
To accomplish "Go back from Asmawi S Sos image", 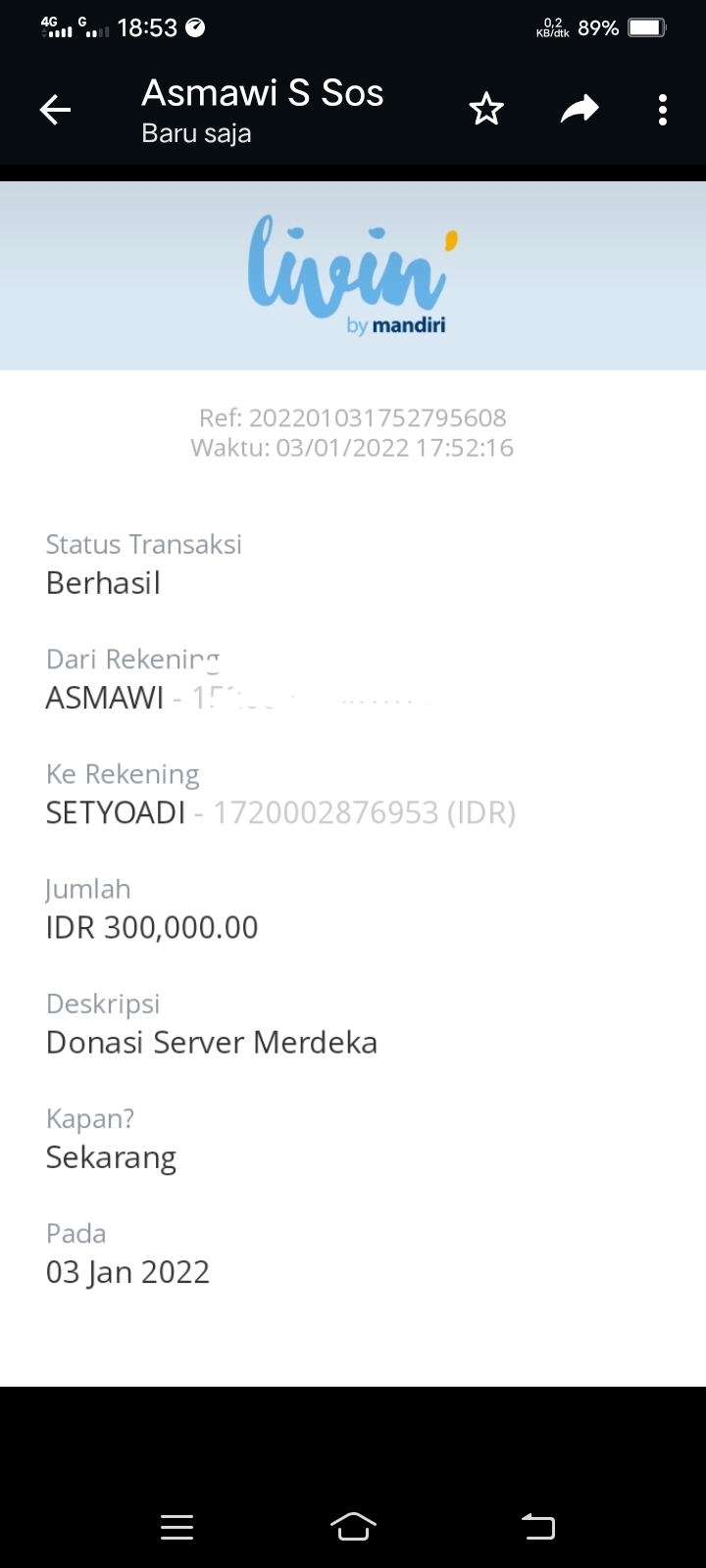I will 55,110.
